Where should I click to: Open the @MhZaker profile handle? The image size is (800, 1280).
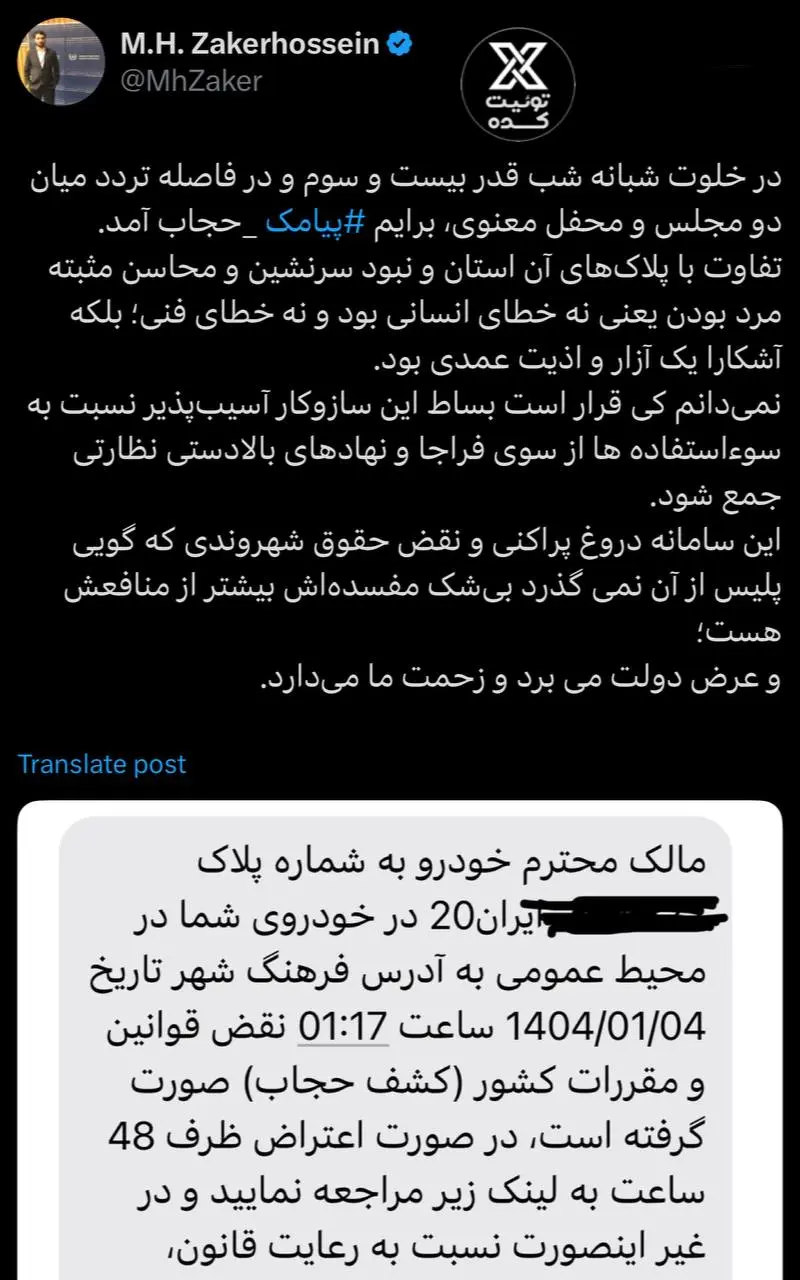tap(190, 81)
